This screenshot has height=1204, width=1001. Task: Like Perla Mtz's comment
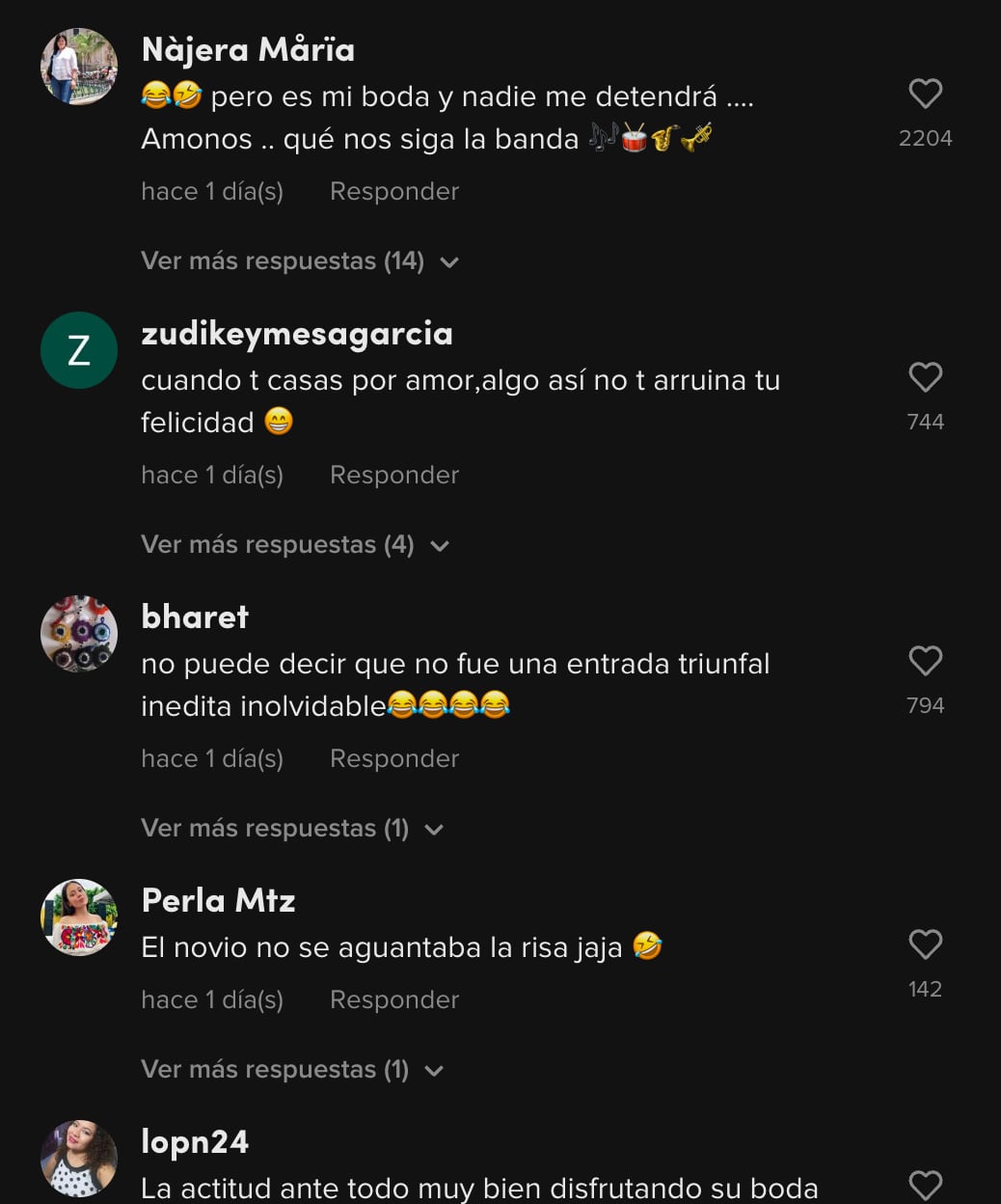[x=925, y=944]
